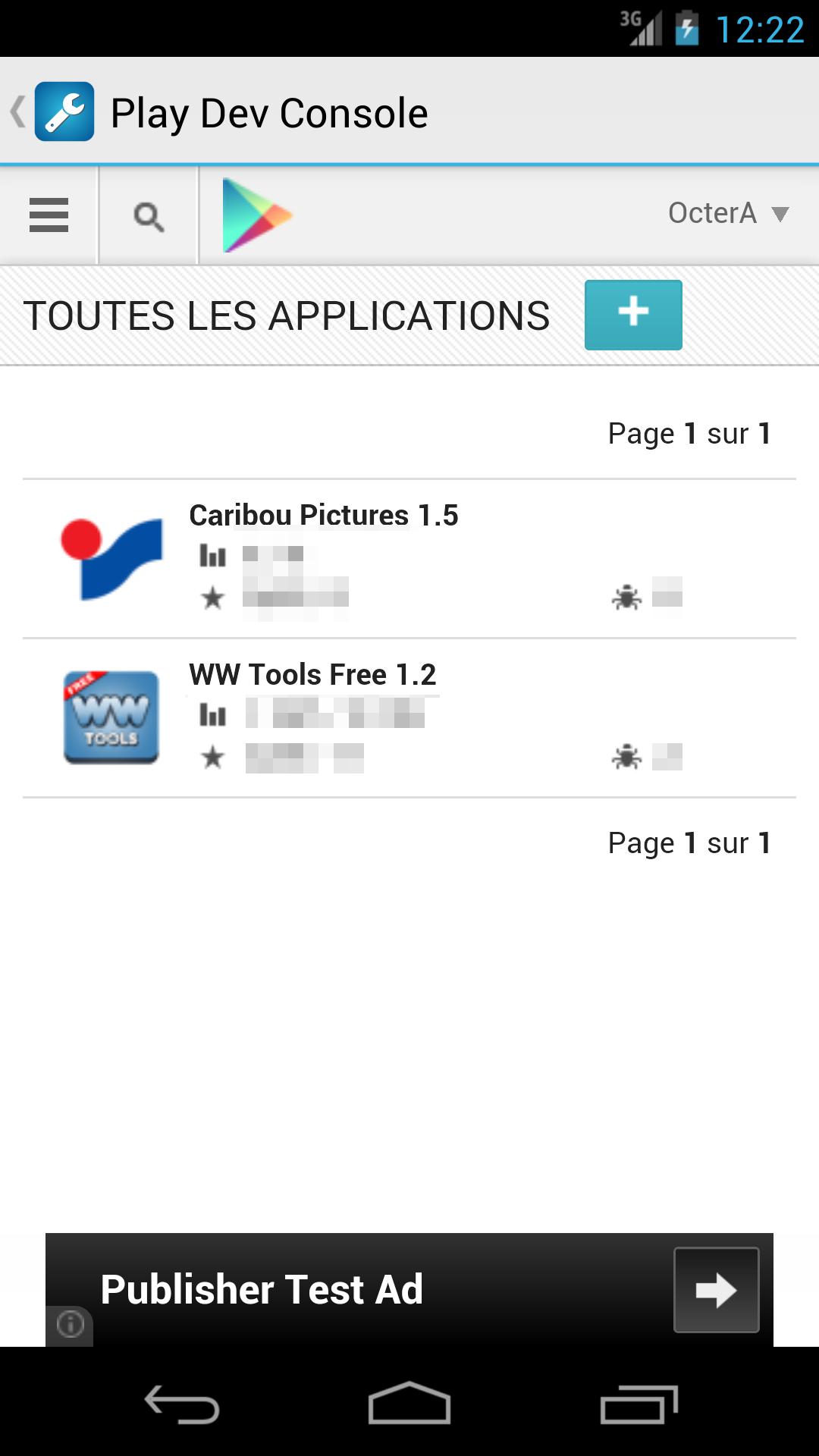Select the search icon in the toolbar
Viewport: 819px width, 1456px height.
pyautogui.click(x=147, y=215)
